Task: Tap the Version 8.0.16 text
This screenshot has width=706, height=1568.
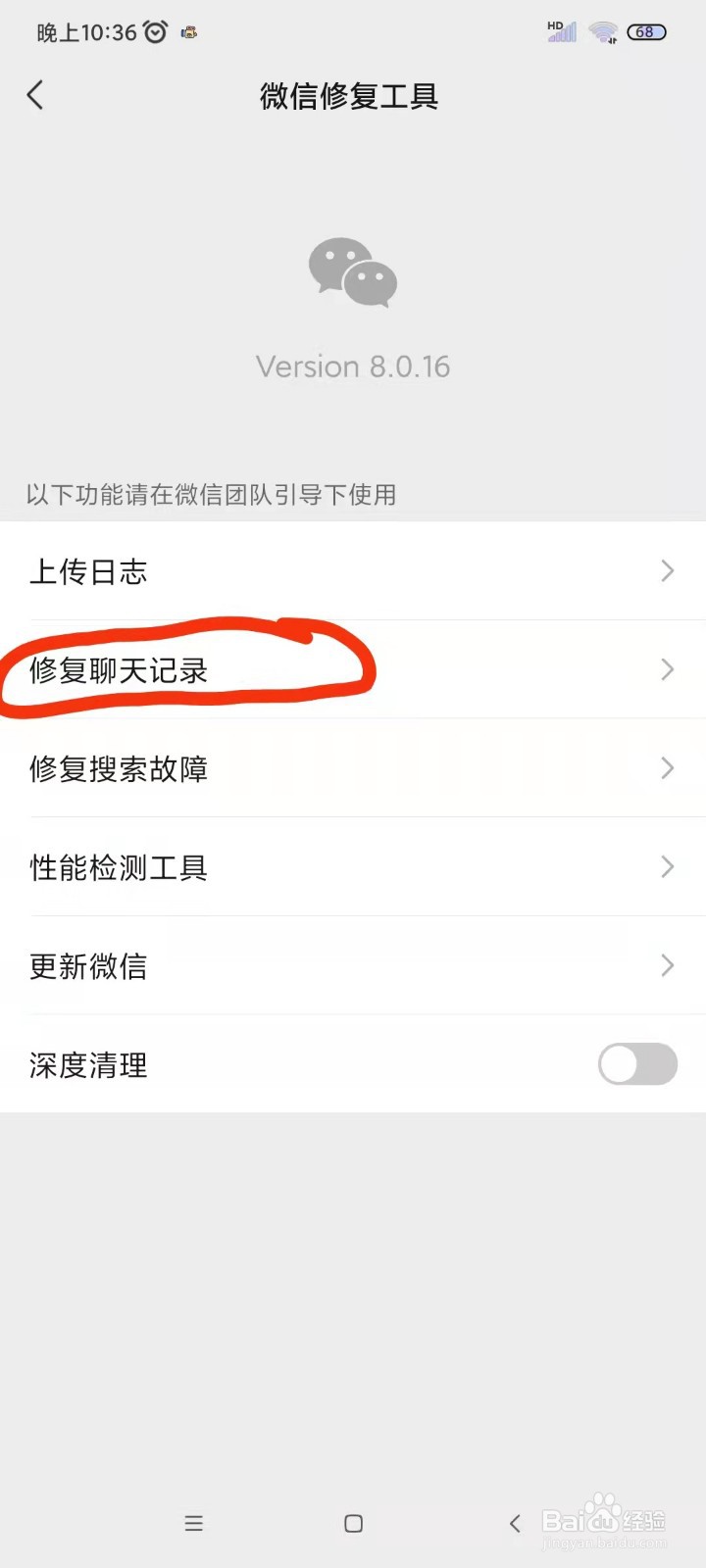Action: [x=353, y=366]
